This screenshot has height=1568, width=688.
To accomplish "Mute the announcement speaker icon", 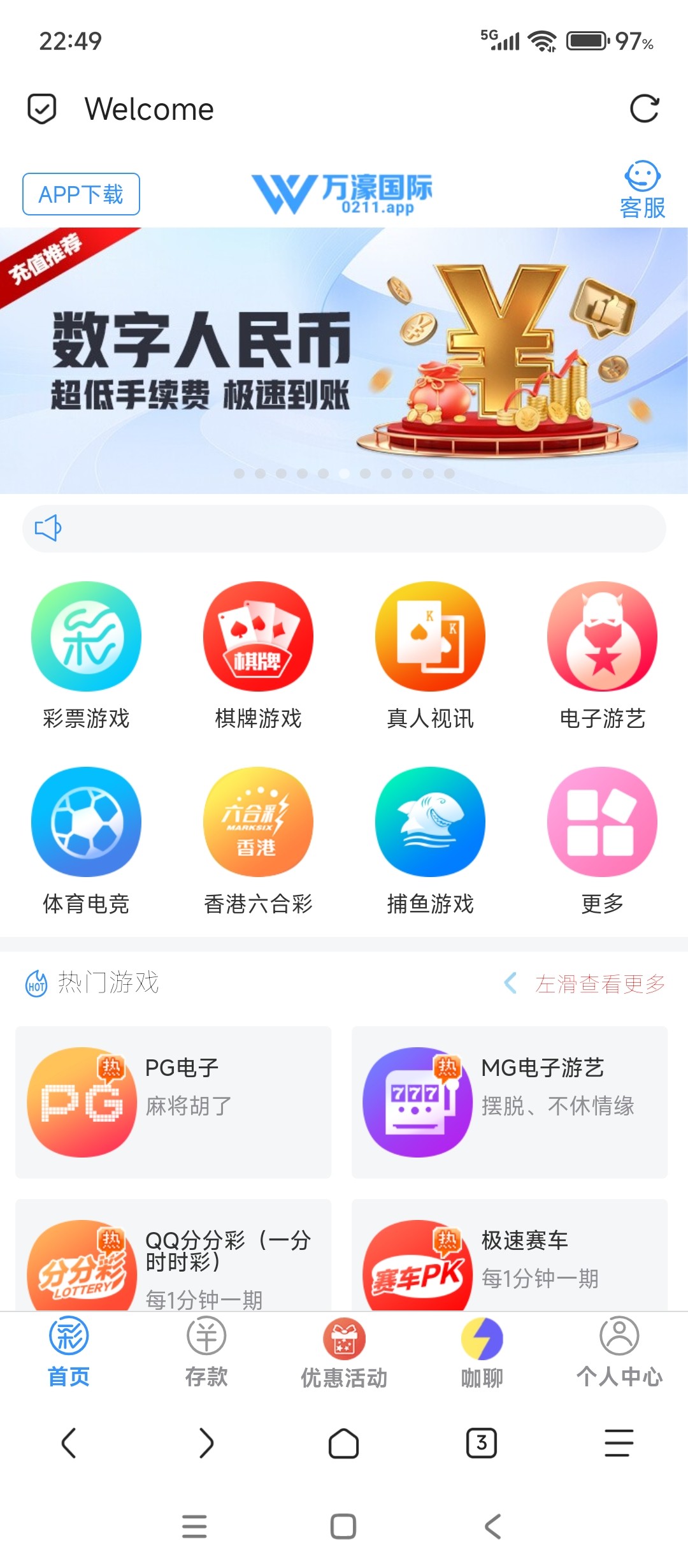I will [x=50, y=528].
